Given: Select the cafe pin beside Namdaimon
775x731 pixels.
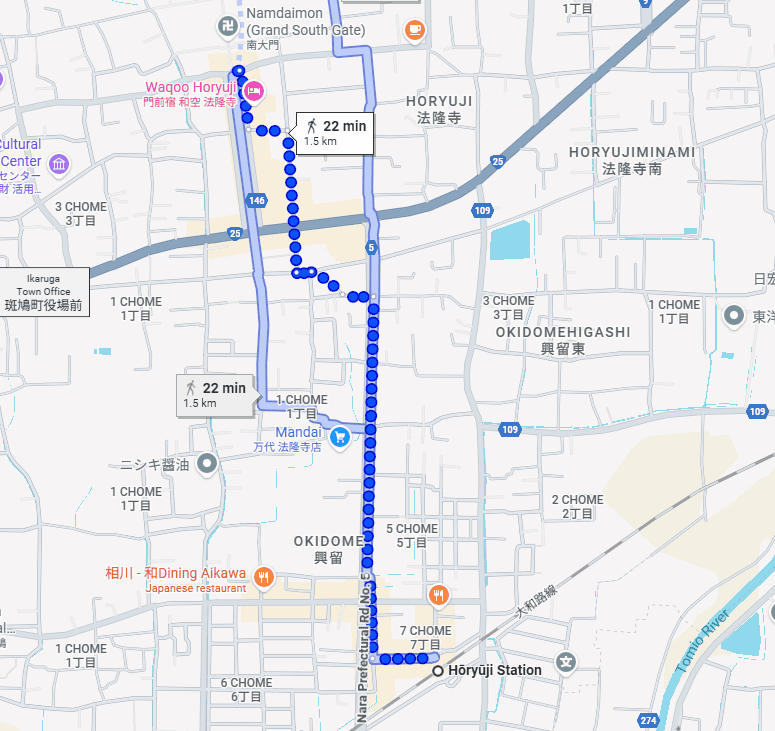Looking at the screenshot, I should (x=414, y=30).
